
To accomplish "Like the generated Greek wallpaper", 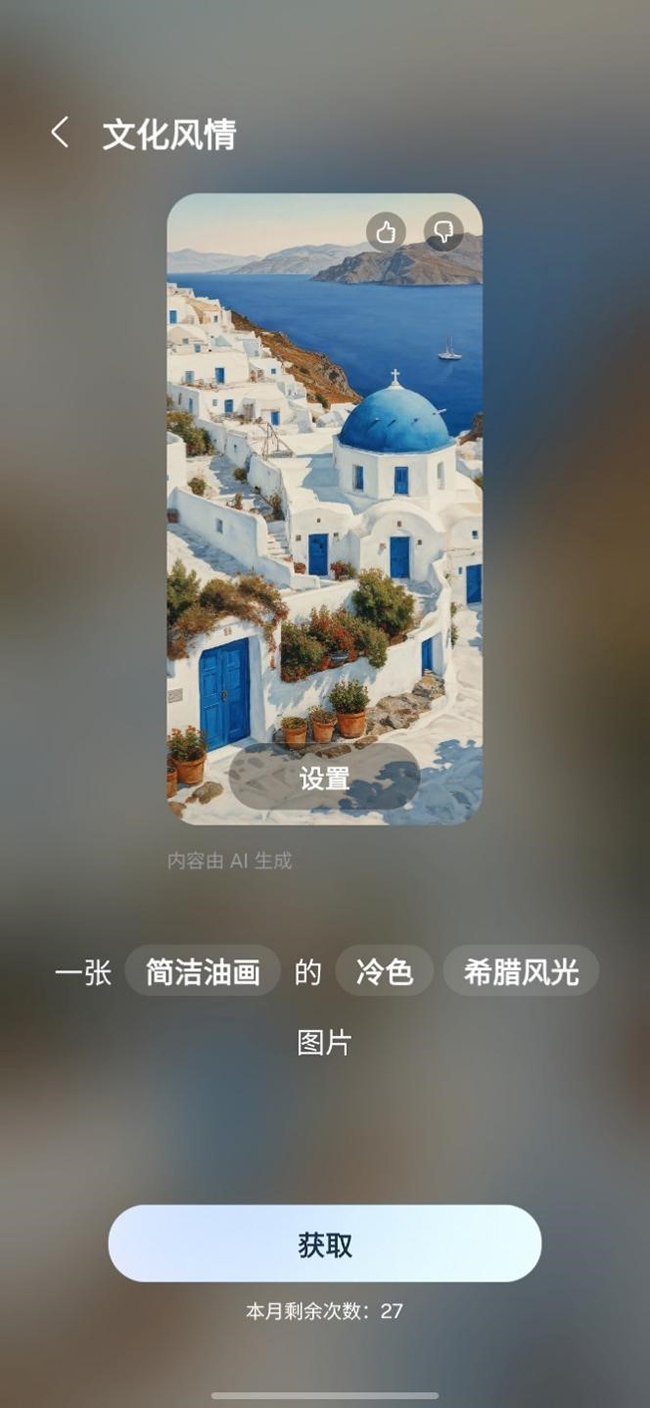I will coord(385,232).
